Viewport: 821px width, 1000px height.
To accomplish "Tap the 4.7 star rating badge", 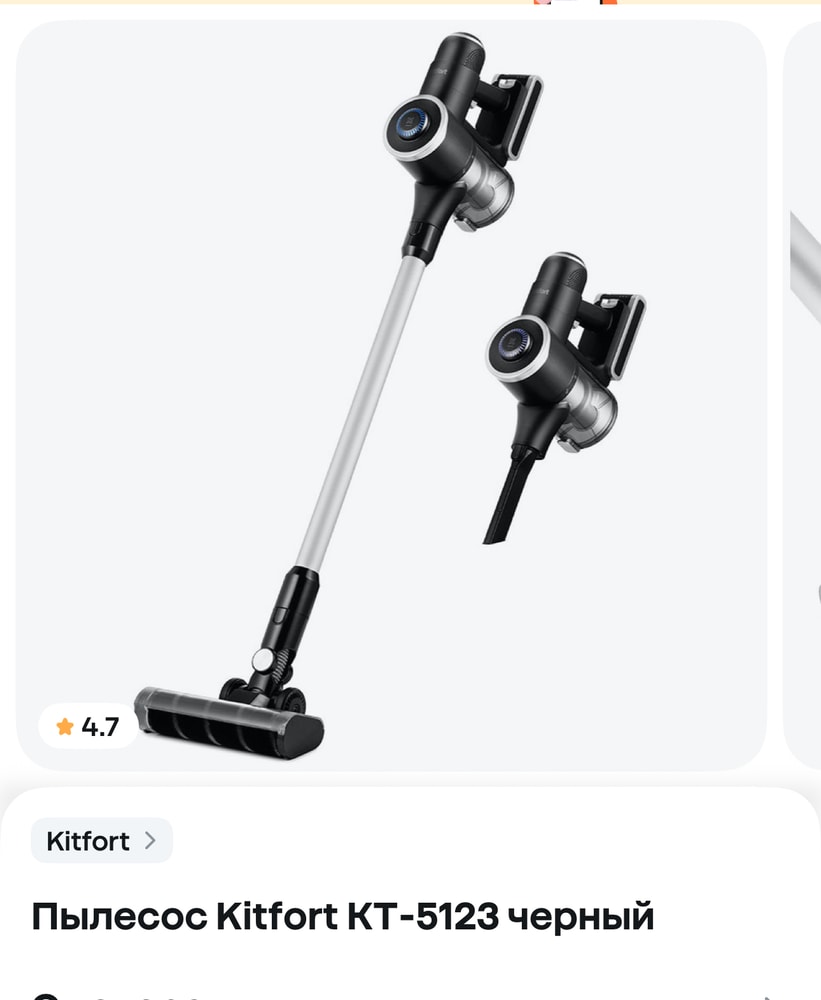I will tap(88, 727).
